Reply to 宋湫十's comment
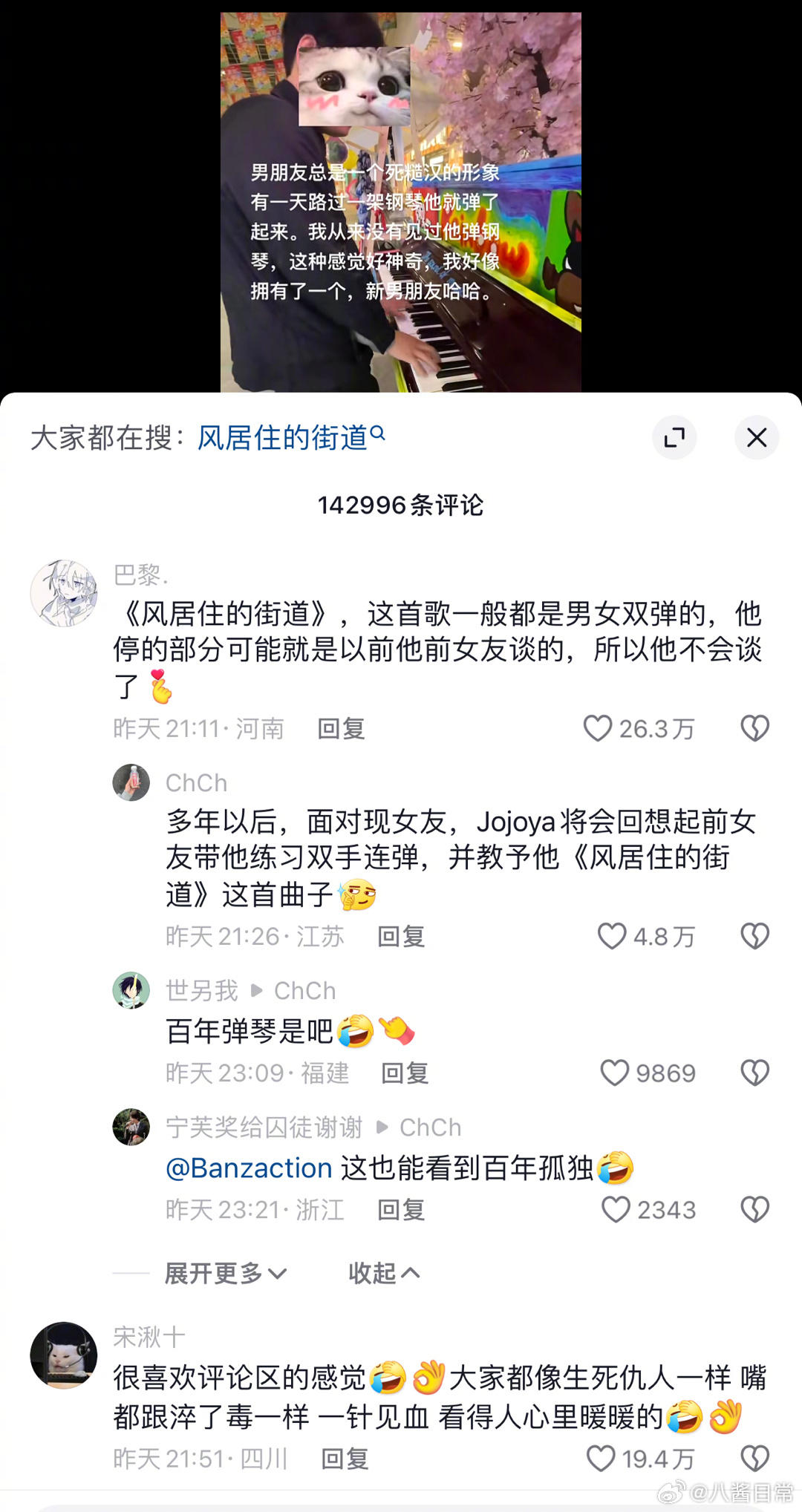The width and height of the screenshot is (802, 1512). [x=345, y=1459]
